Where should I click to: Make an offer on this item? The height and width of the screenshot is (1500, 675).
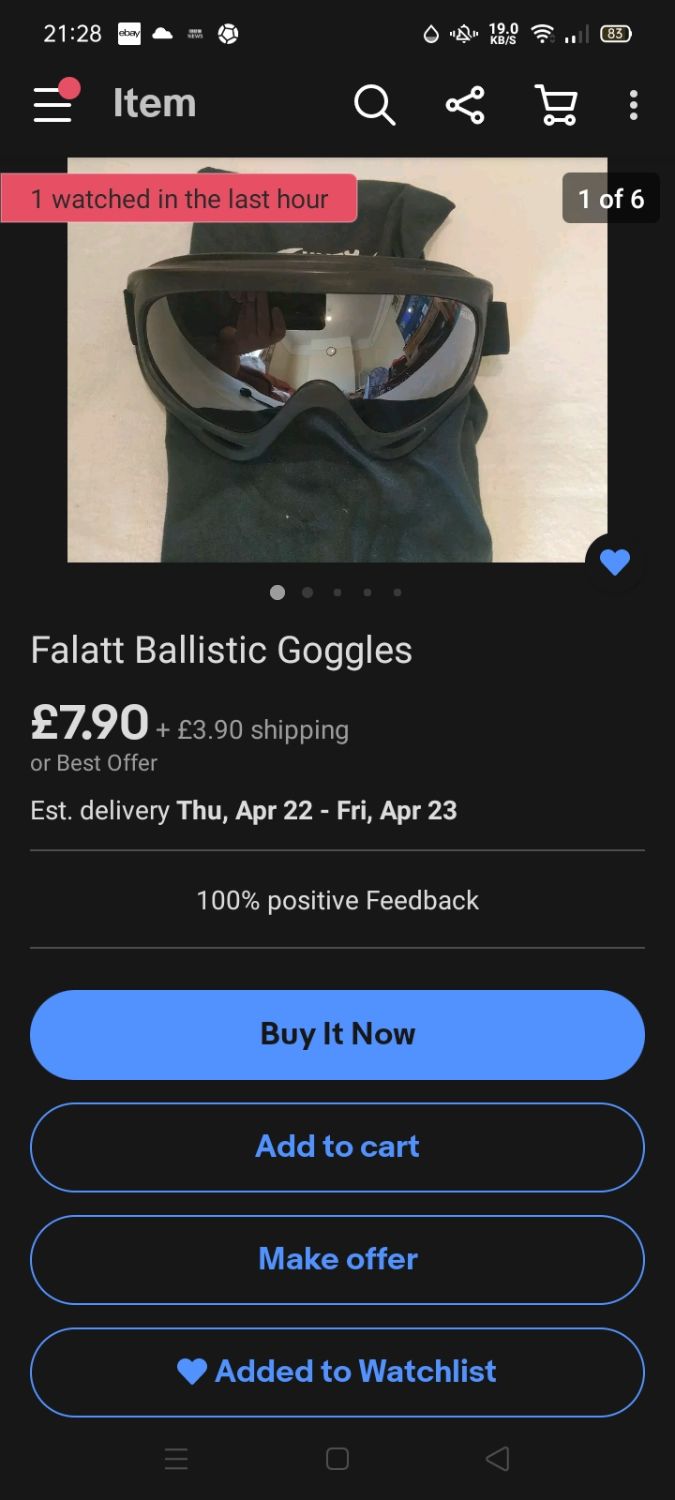[337, 1258]
